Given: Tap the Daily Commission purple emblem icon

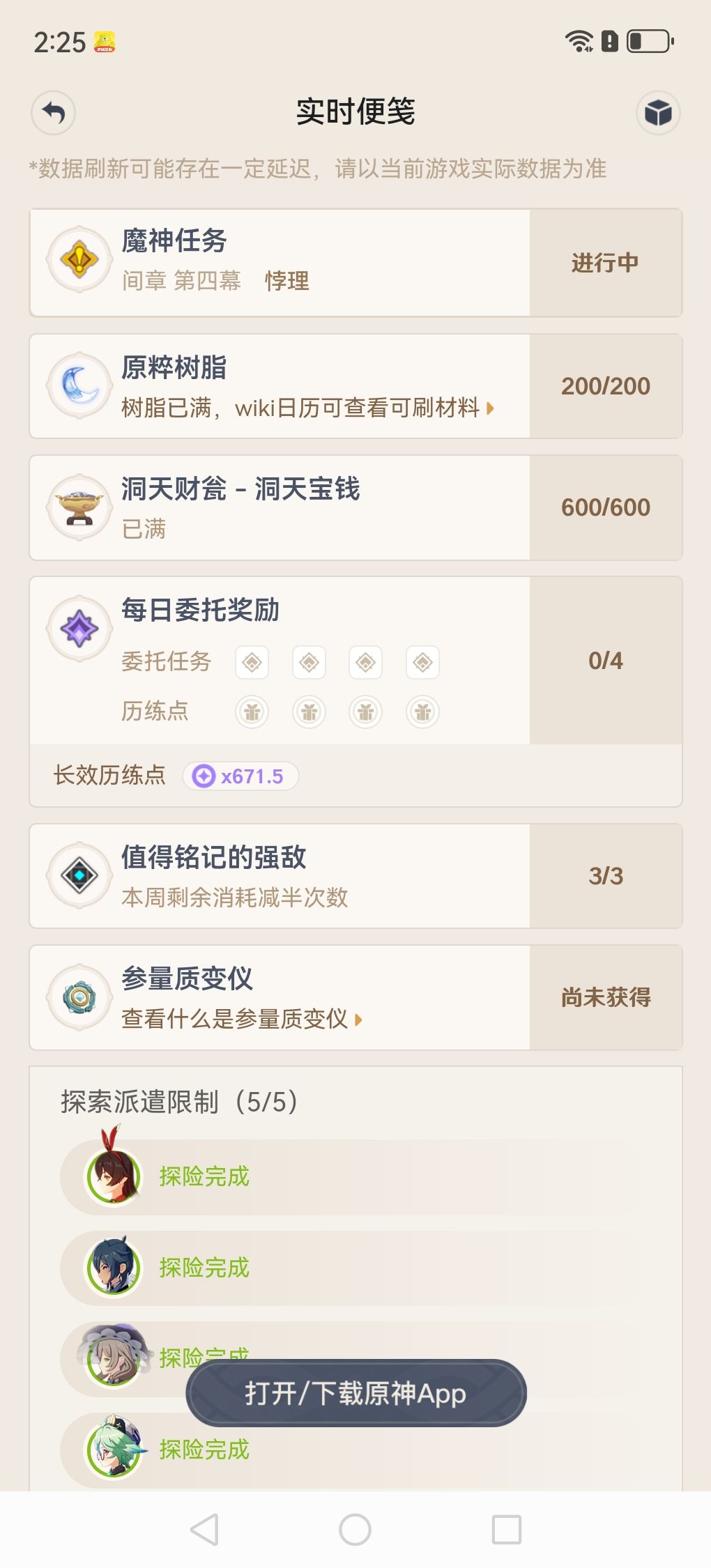Looking at the screenshot, I should tap(79, 627).
